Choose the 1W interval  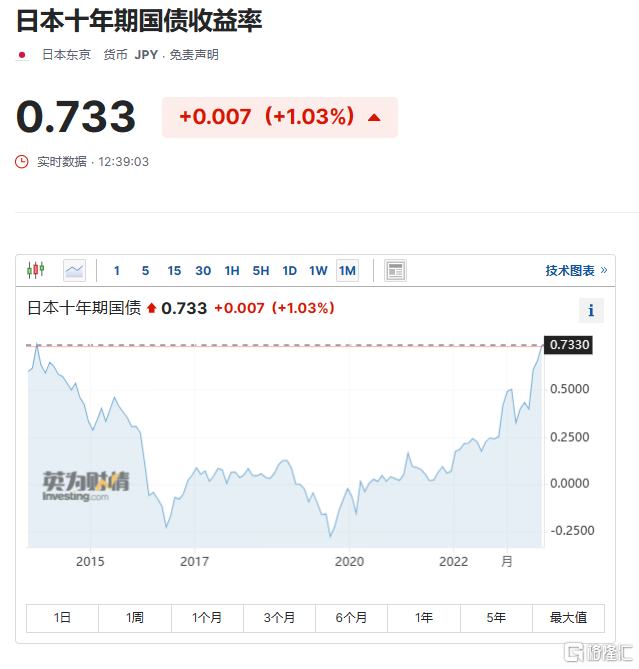[318, 270]
